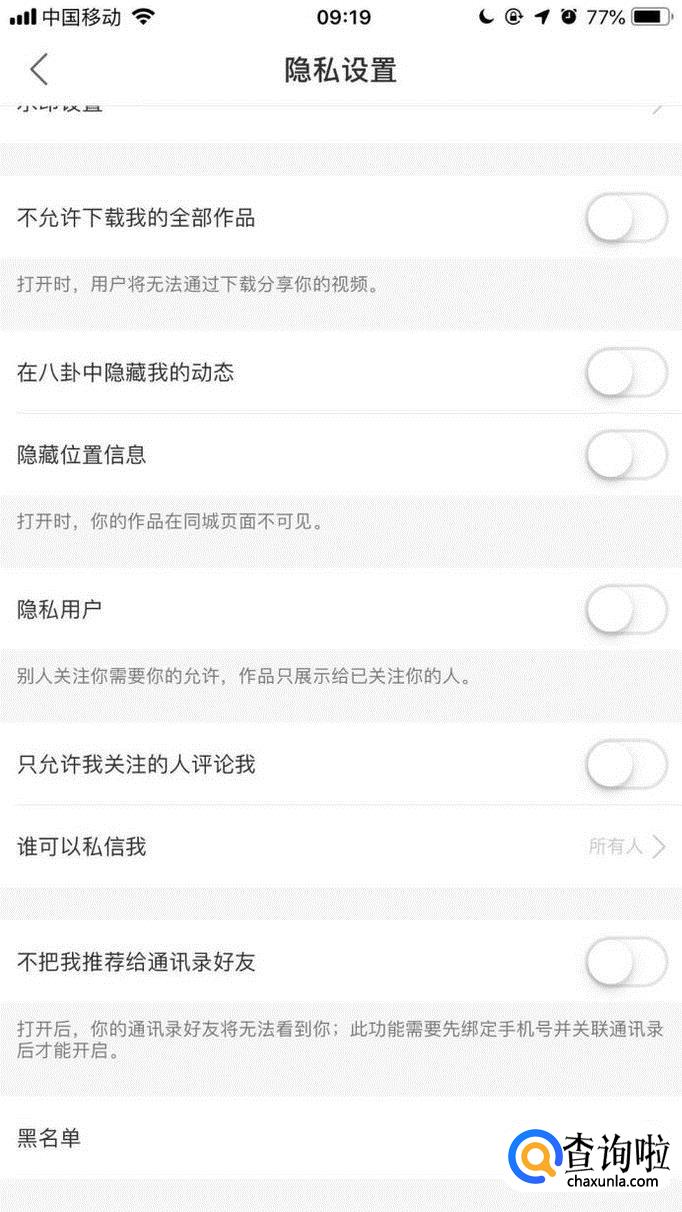Image resolution: width=682 pixels, height=1212 pixels.
Task: Go back from 隐私设置 page
Action: (x=39, y=70)
